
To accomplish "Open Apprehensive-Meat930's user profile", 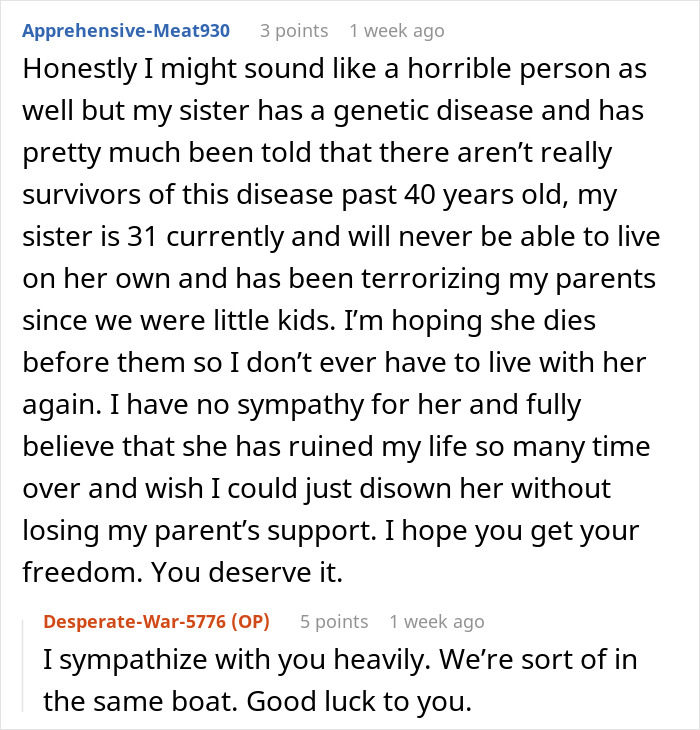I will pyautogui.click(x=126, y=30).
